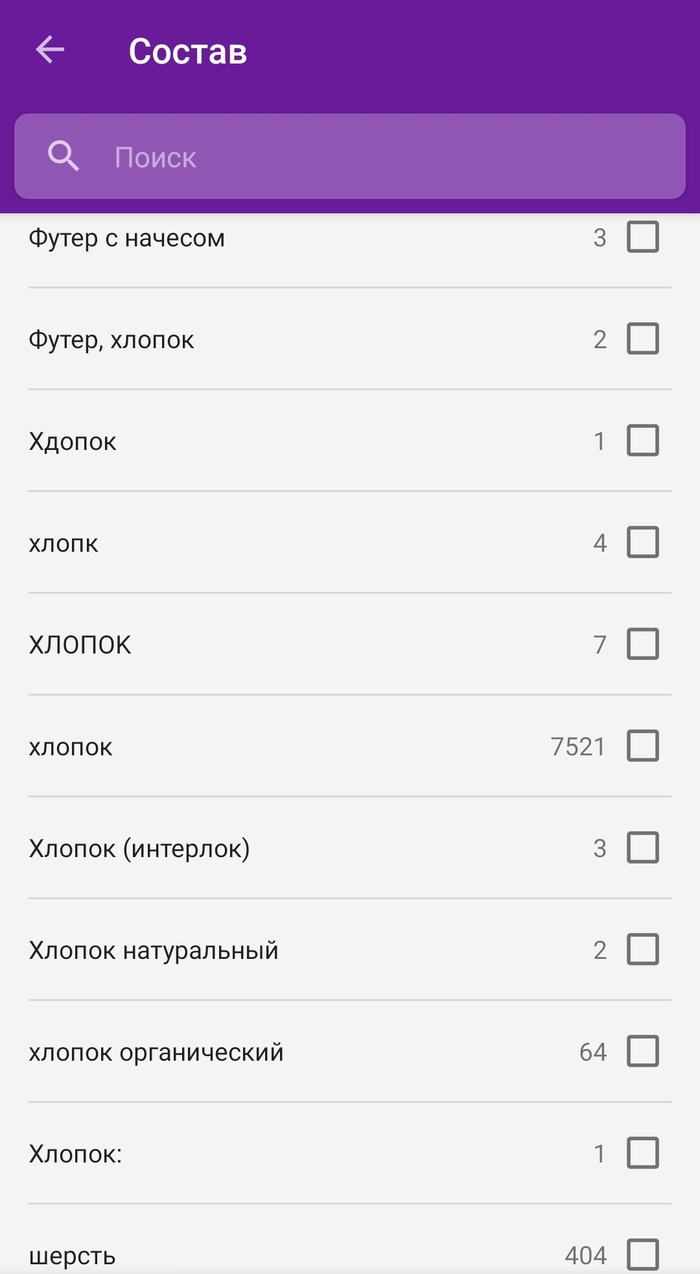Check the Хлопок натуральный box
Viewport: 700px width, 1274px height.
pos(642,949)
